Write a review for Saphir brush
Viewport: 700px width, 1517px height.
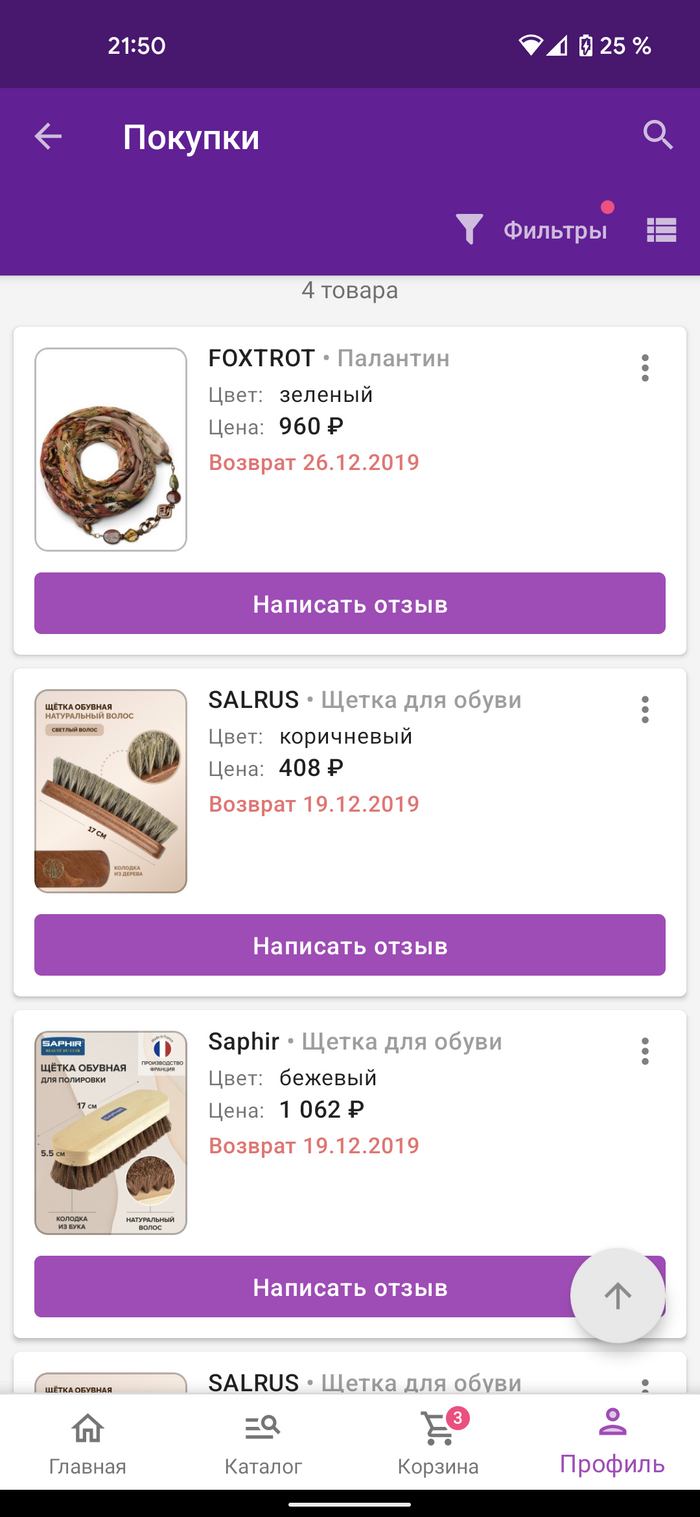[x=300, y=1287]
